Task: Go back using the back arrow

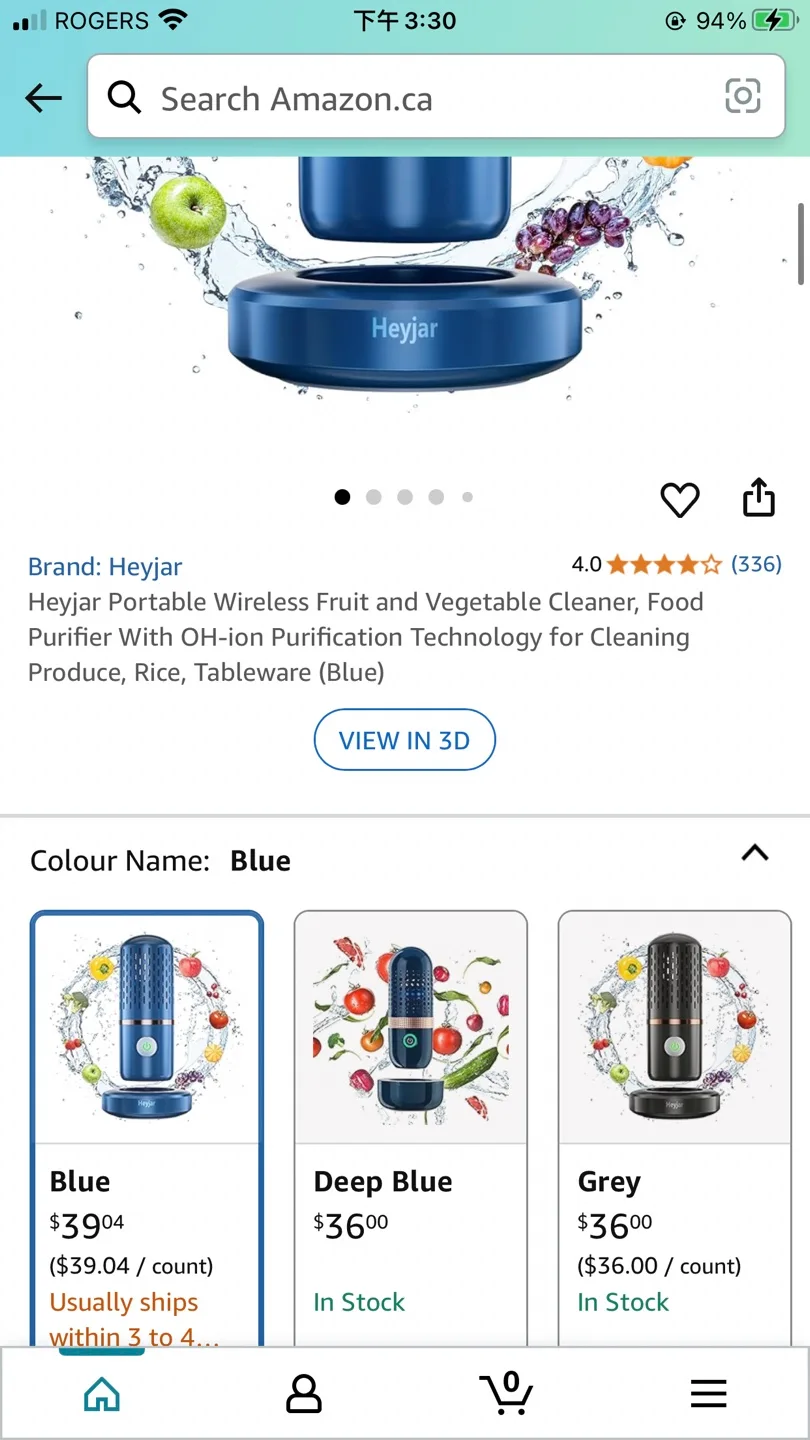Action: pyautogui.click(x=42, y=97)
